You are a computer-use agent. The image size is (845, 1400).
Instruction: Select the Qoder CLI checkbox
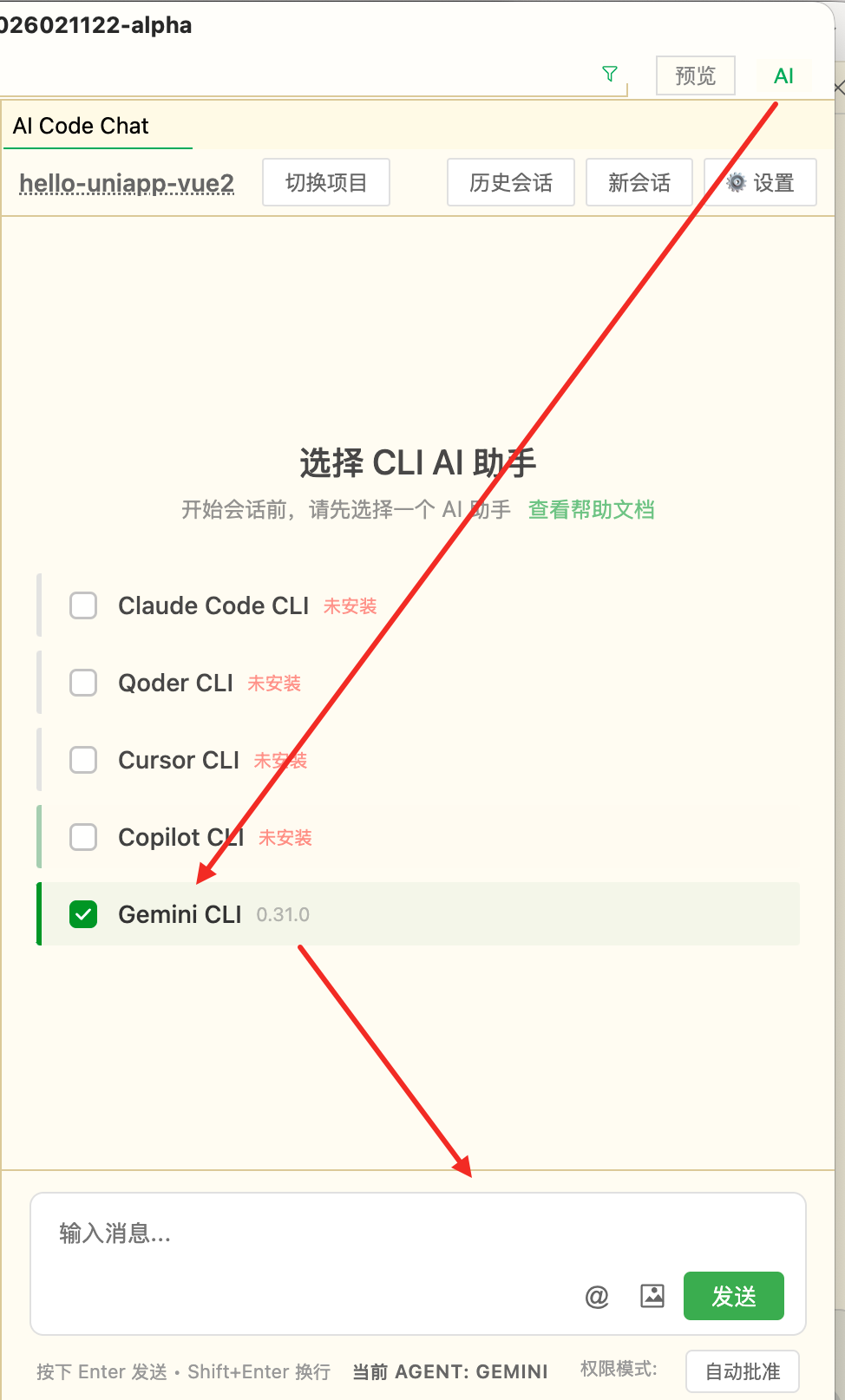pyautogui.click(x=83, y=683)
